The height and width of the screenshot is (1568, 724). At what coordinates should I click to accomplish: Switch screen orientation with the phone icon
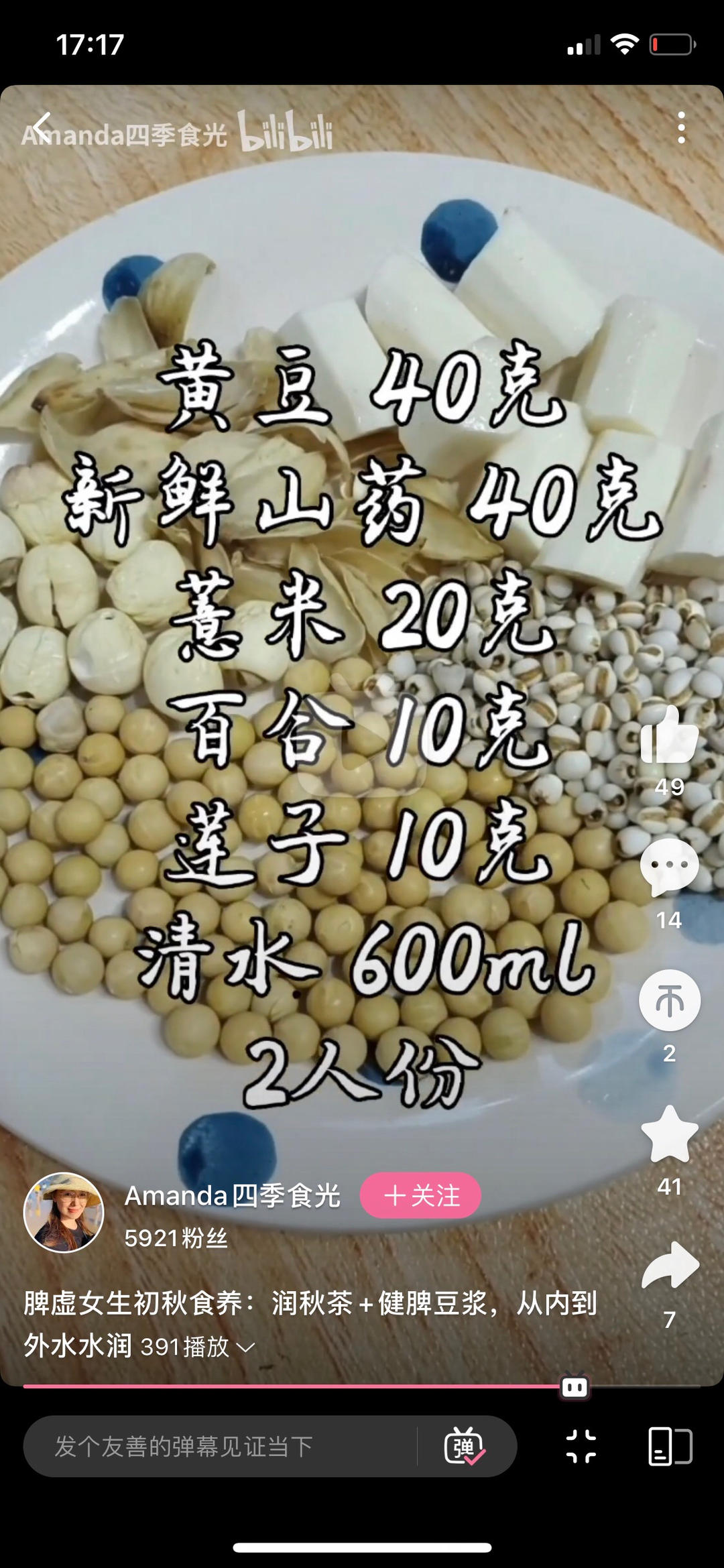(670, 1446)
